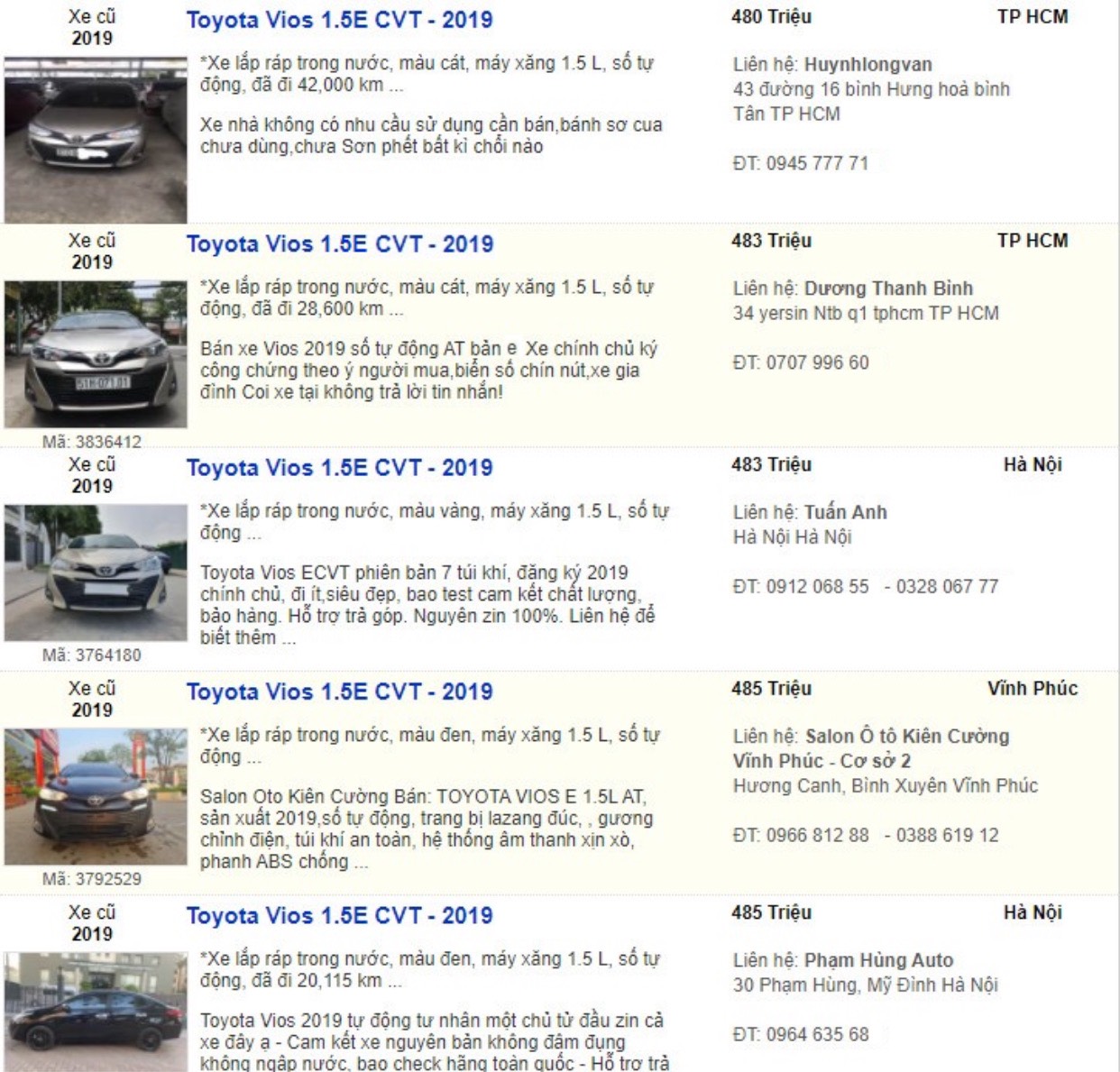This screenshot has width=1120, height=1072.
Task: View the car photo of listing Mã 3836412
Action: [x=96, y=354]
